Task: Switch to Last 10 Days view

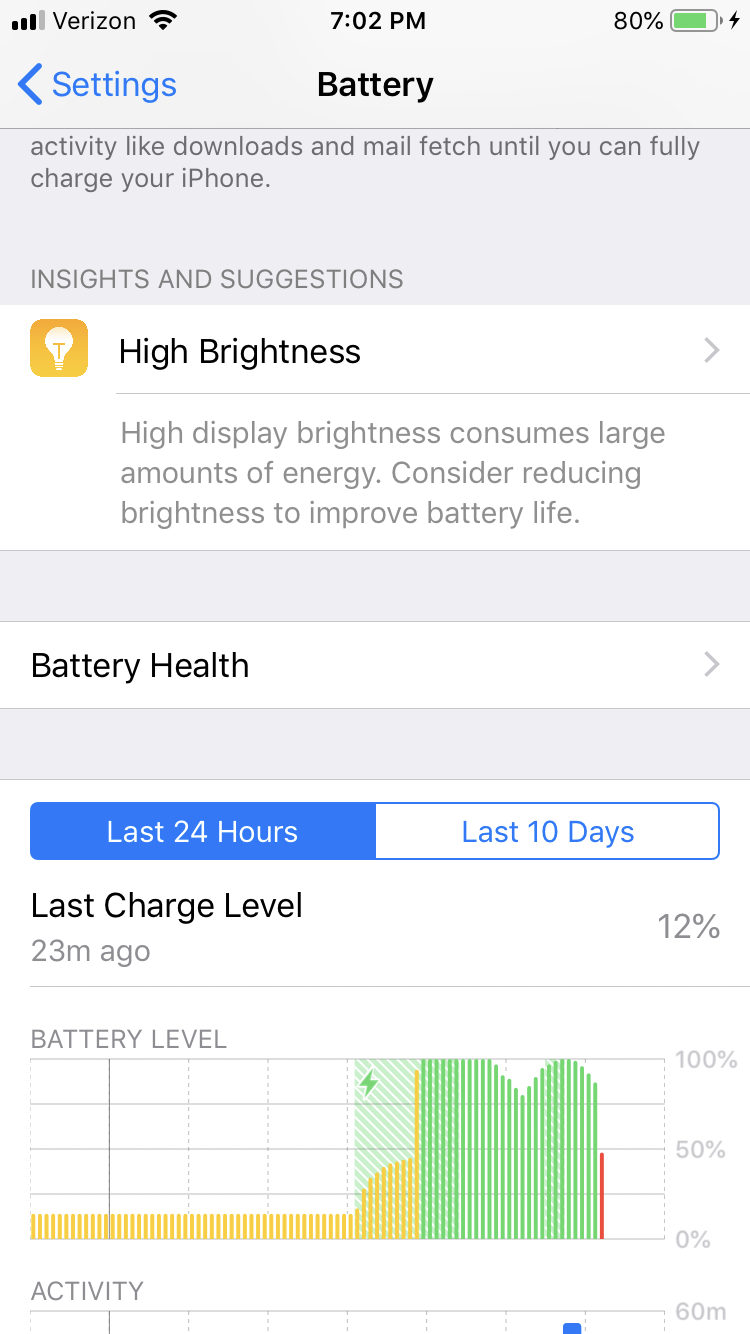Action: pyautogui.click(x=548, y=831)
